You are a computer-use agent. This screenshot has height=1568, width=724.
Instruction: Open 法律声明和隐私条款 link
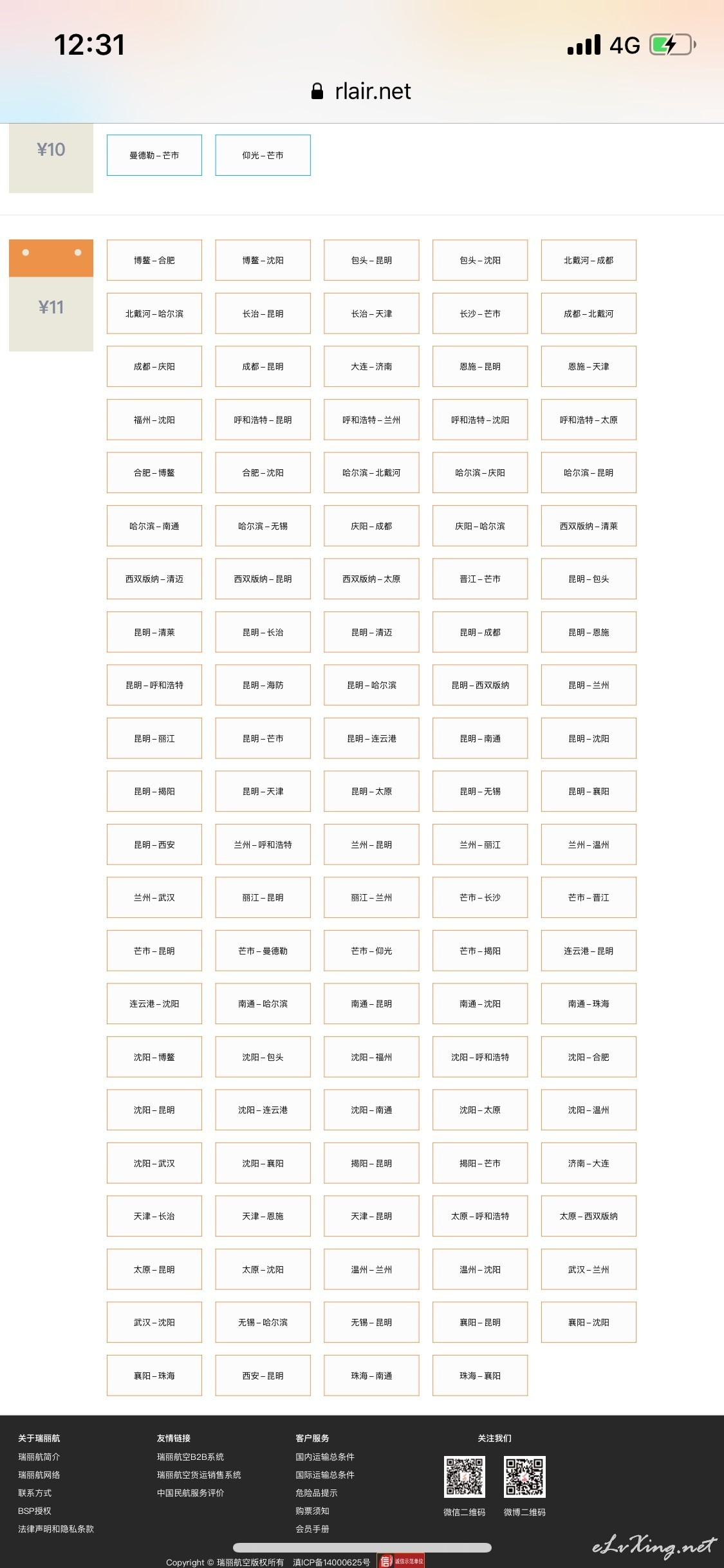56,1529
